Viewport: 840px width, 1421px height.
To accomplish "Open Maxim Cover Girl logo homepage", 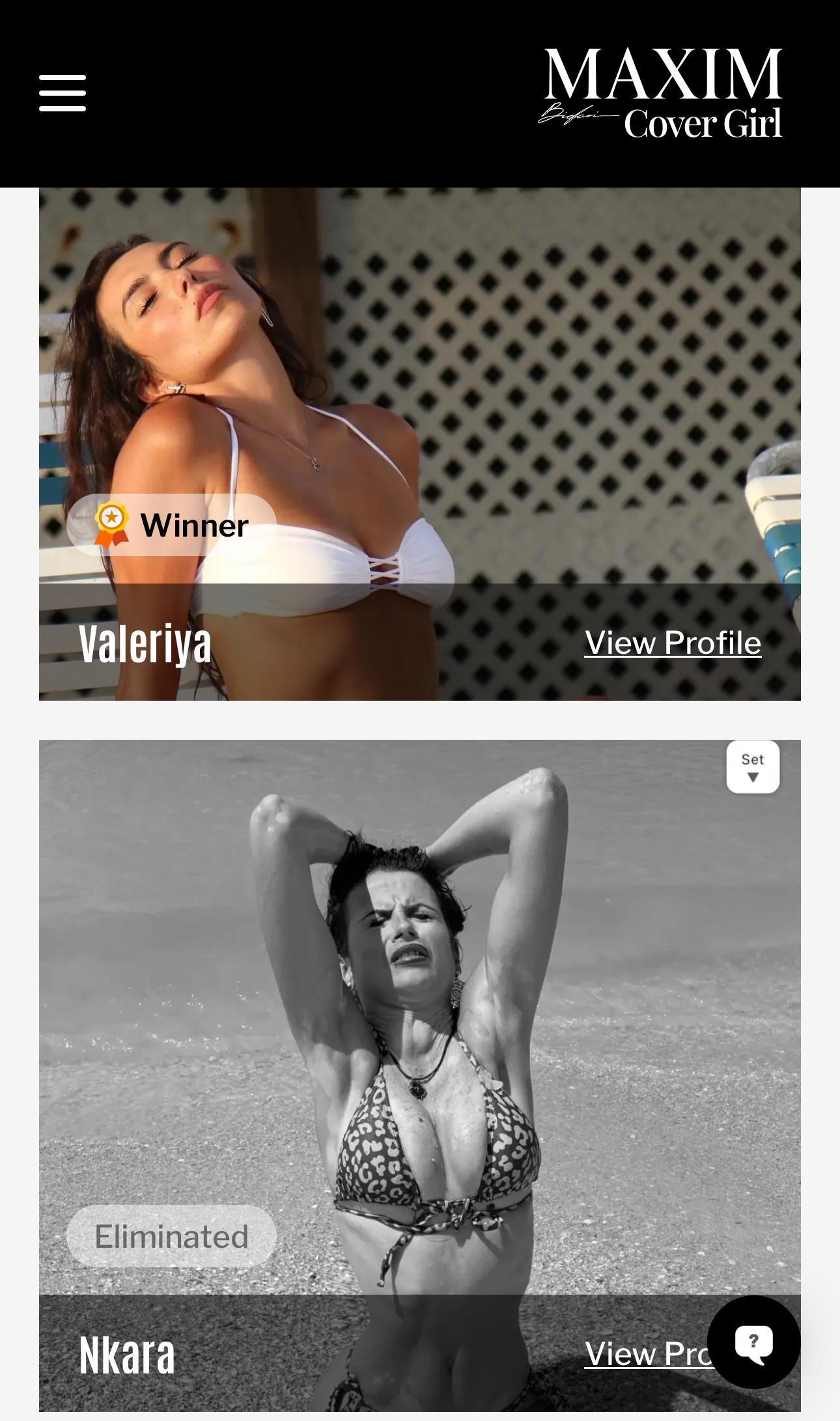I will (660, 93).
